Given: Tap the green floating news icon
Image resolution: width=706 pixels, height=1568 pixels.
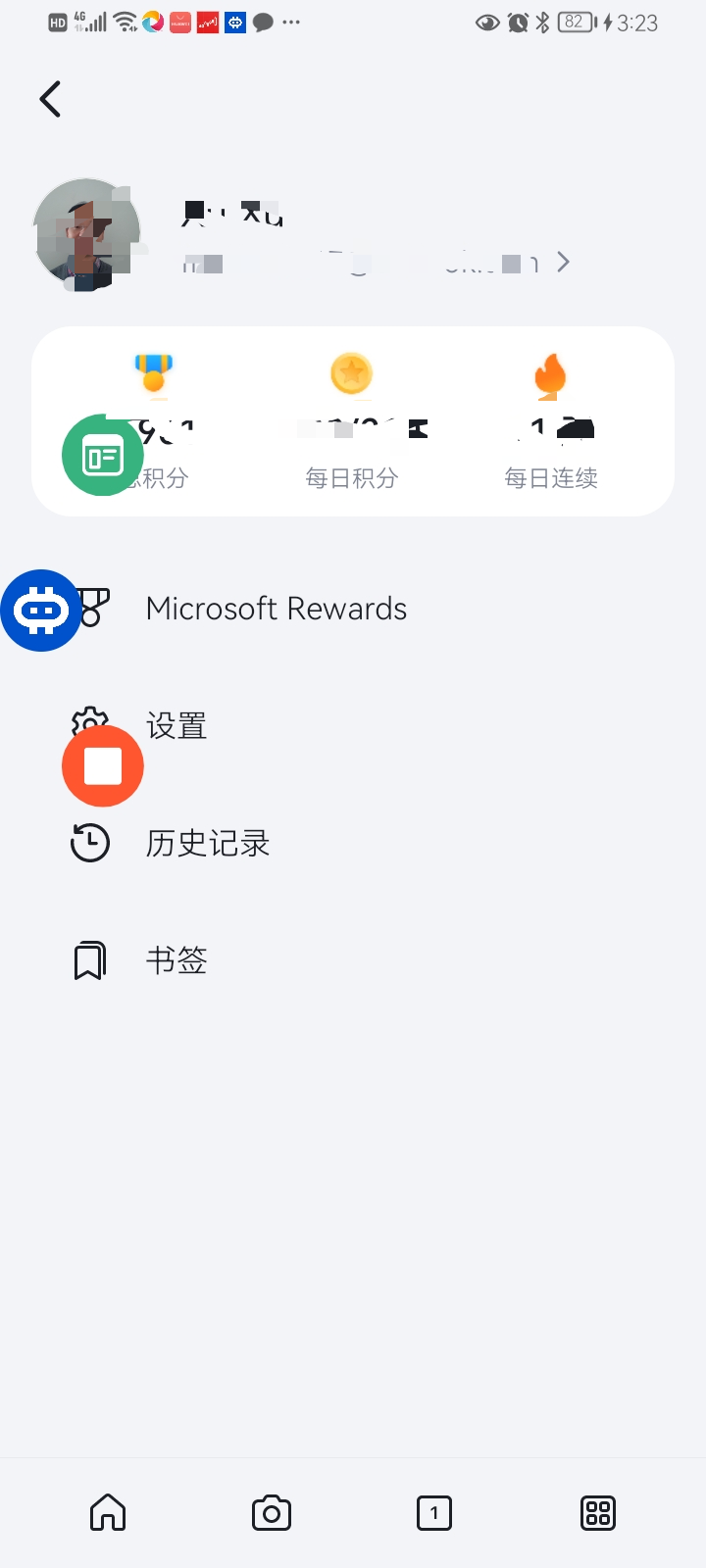Looking at the screenshot, I should [x=102, y=456].
